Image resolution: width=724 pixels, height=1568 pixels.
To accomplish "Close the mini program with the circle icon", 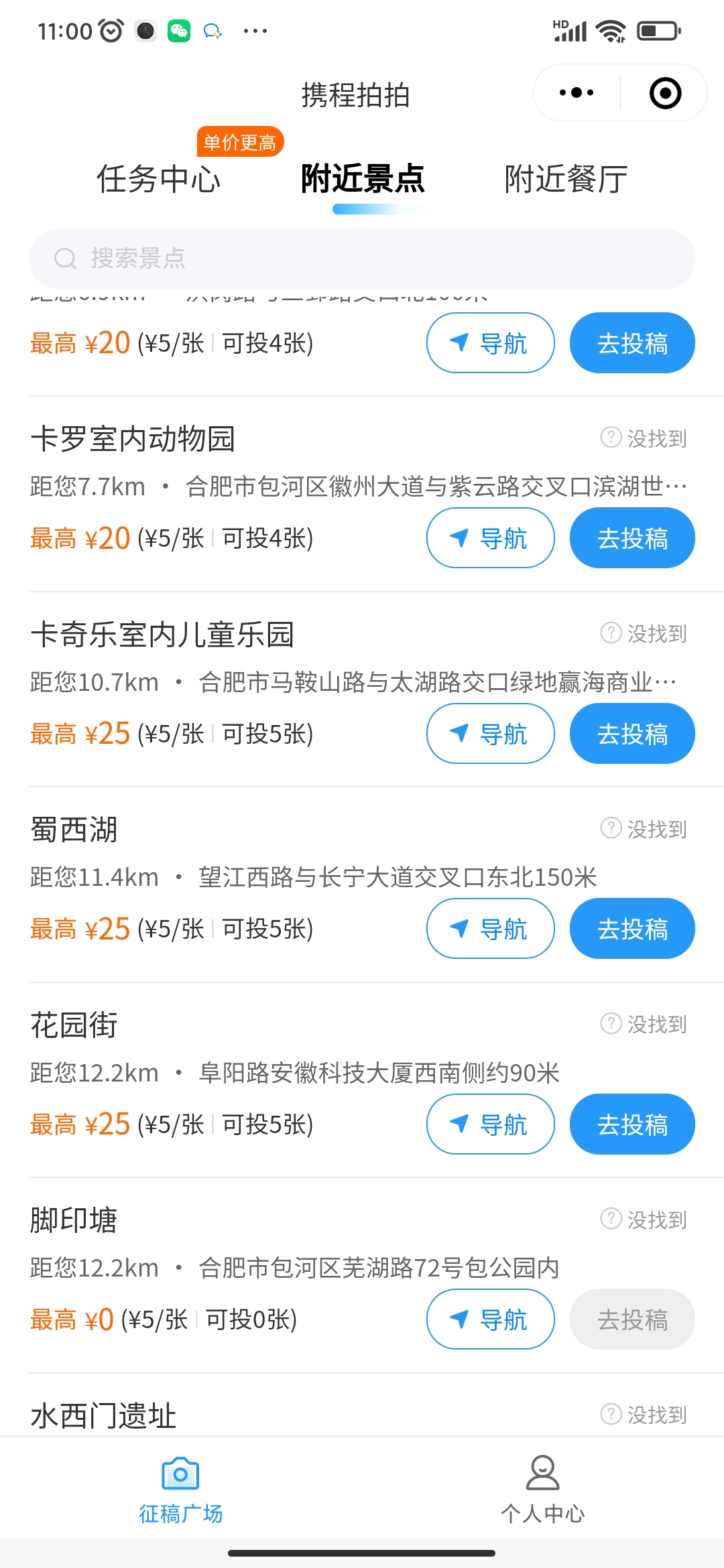I will click(x=665, y=92).
